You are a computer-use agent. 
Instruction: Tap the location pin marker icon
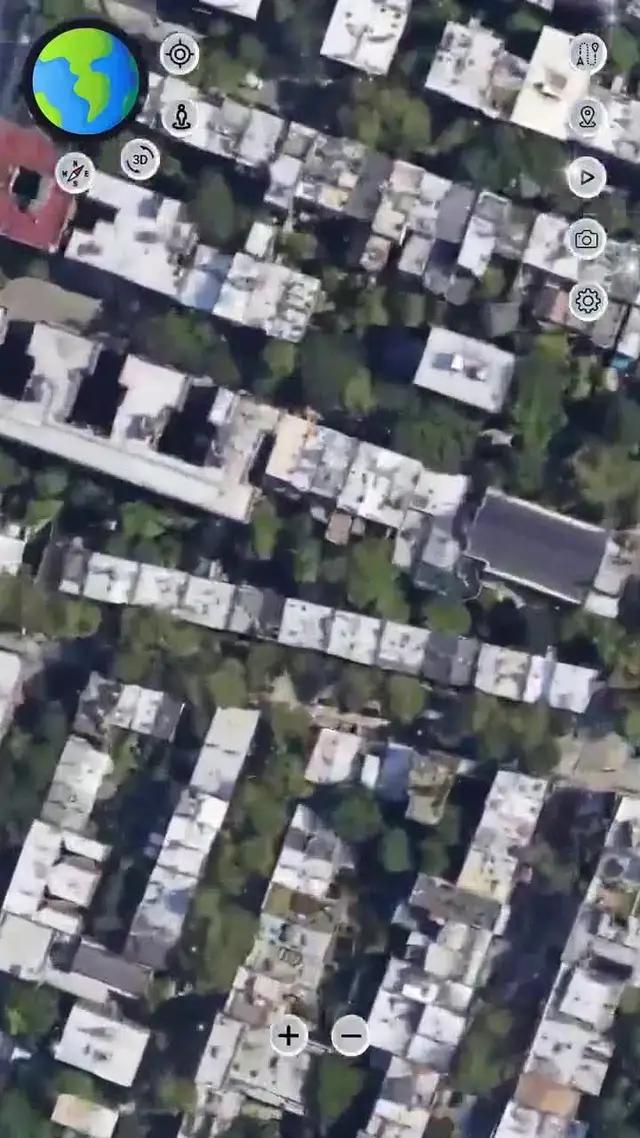[x=587, y=117]
